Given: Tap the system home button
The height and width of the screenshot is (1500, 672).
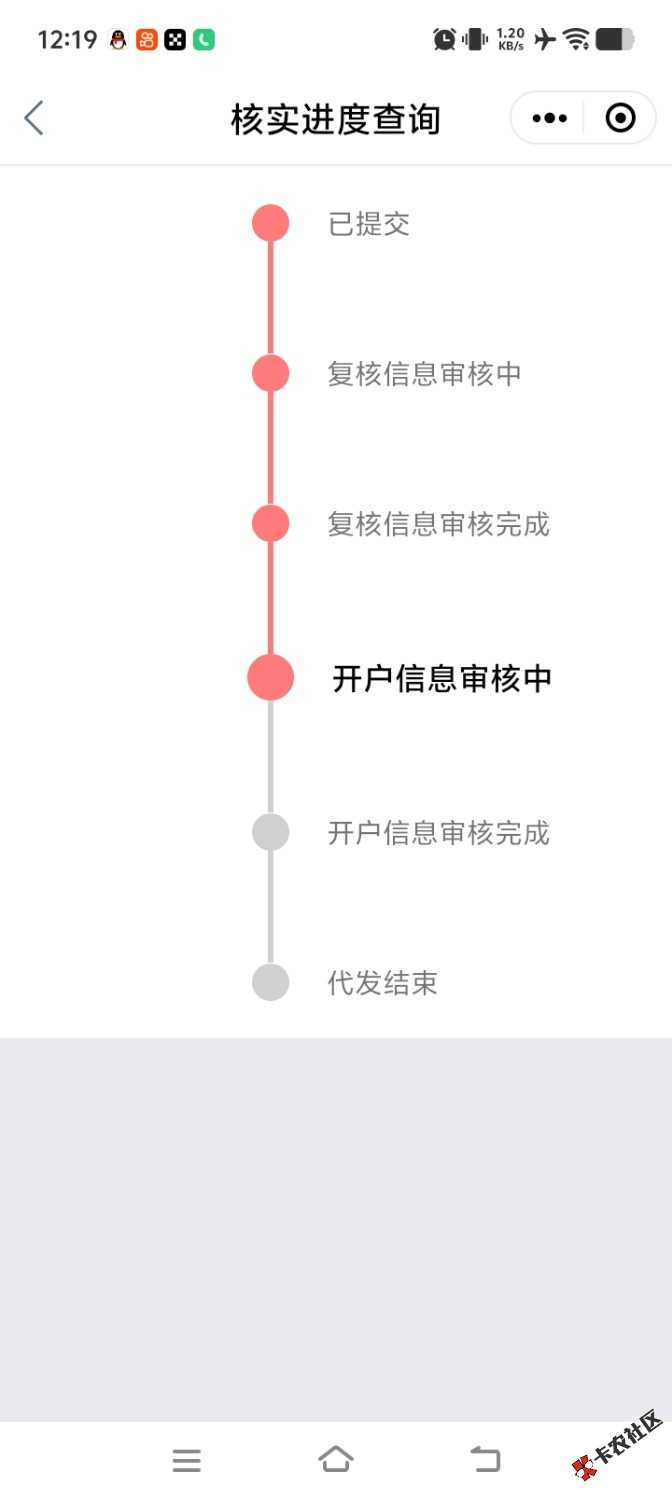Looking at the screenshot, I should click(x=336, y=1459).
